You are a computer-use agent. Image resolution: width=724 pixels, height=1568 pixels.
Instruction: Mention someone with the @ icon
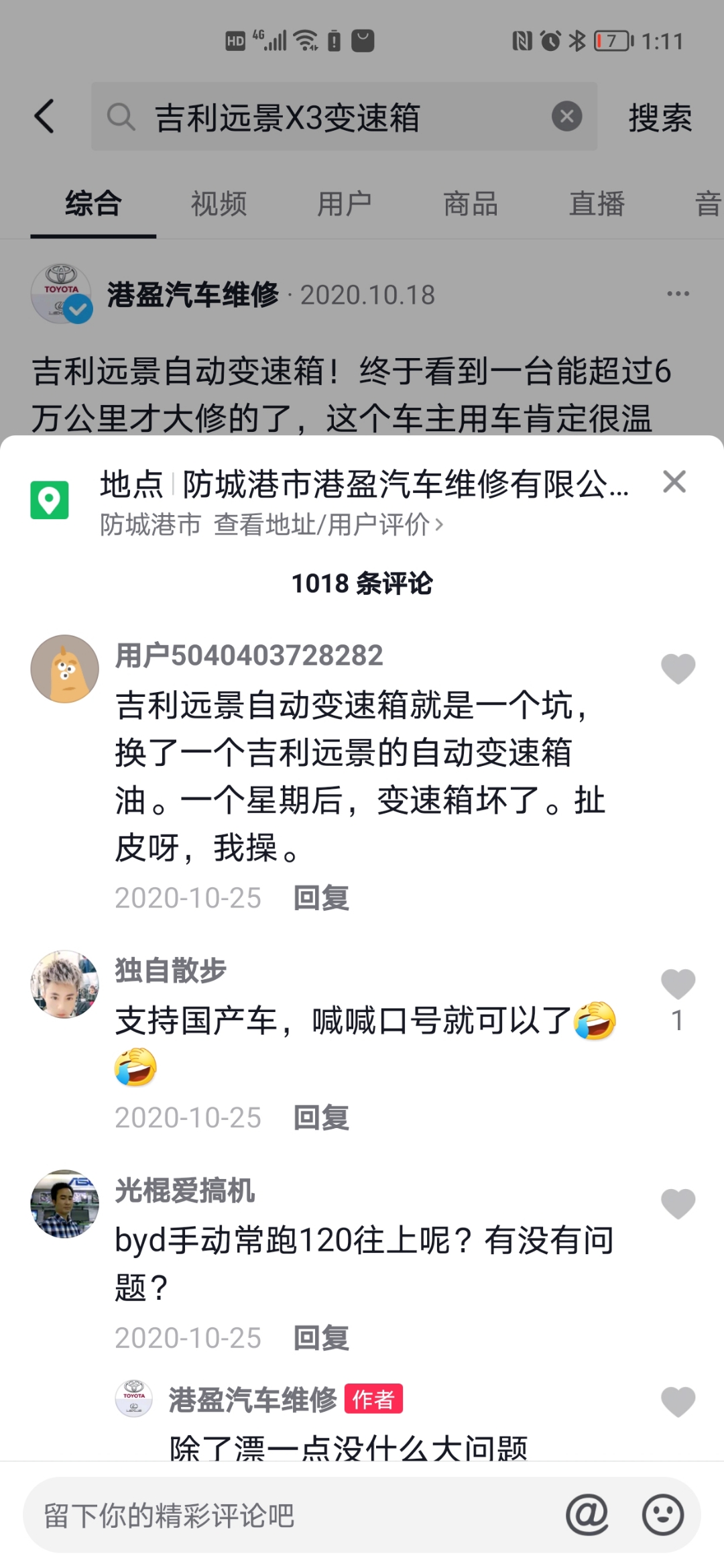tap(587, 1515)
